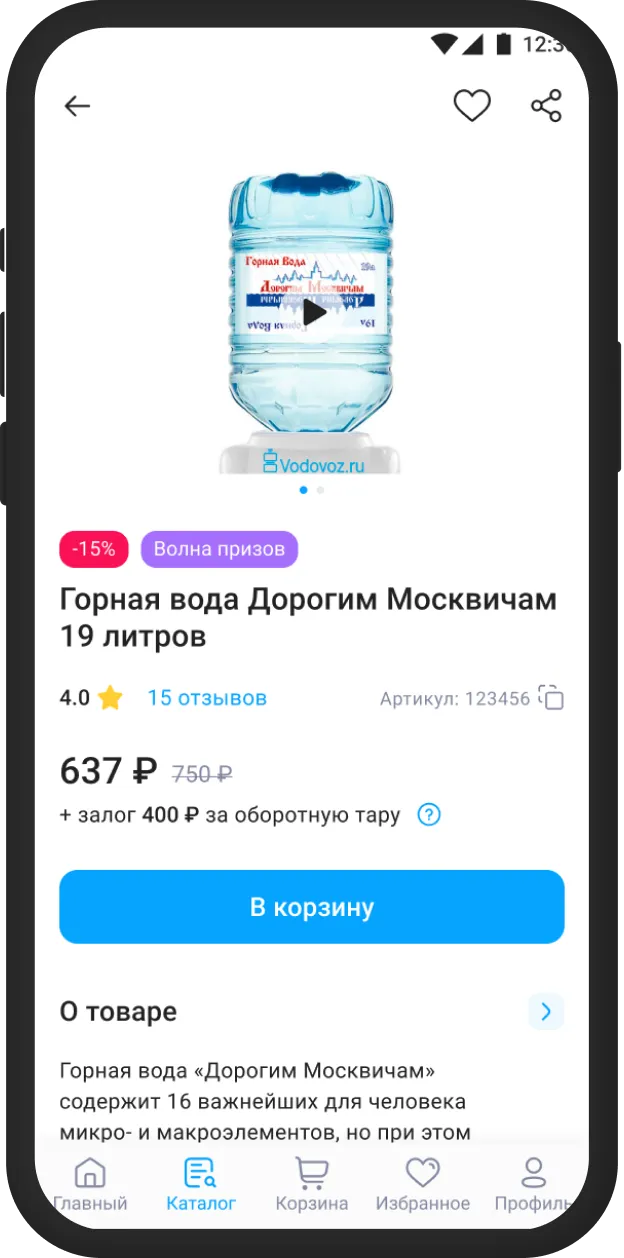Show deposit info via question mark icon
Image resolution: width=624 pixels, height=1258 pixels.
click(429, 814)
